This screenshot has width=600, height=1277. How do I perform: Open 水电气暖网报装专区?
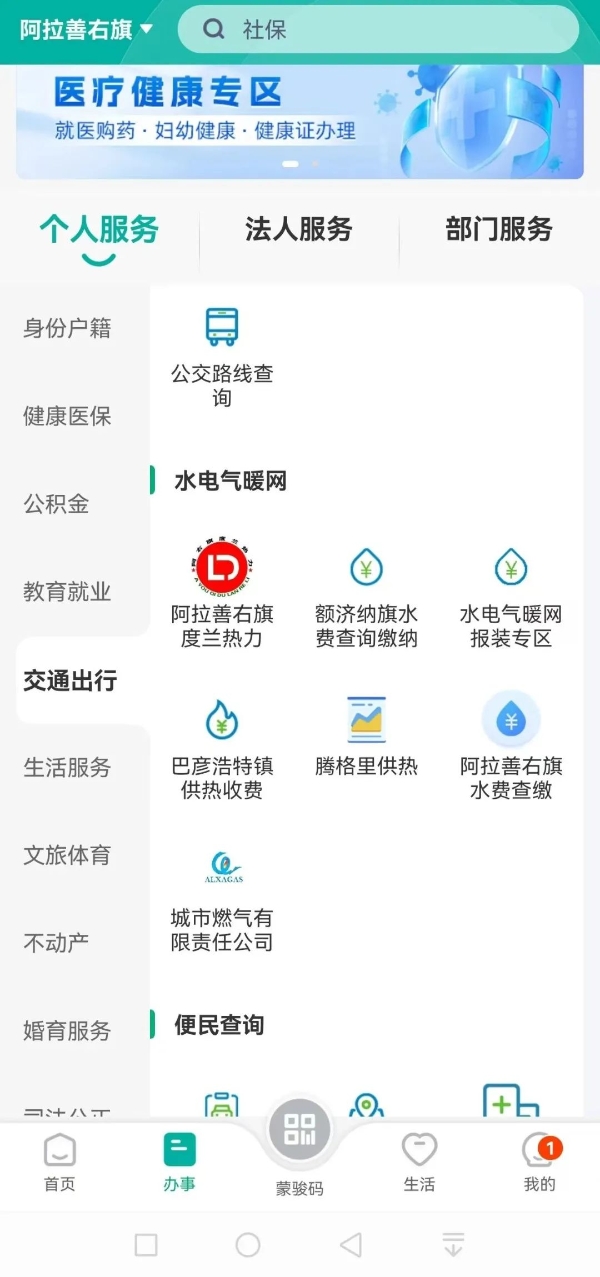point(511,595)
